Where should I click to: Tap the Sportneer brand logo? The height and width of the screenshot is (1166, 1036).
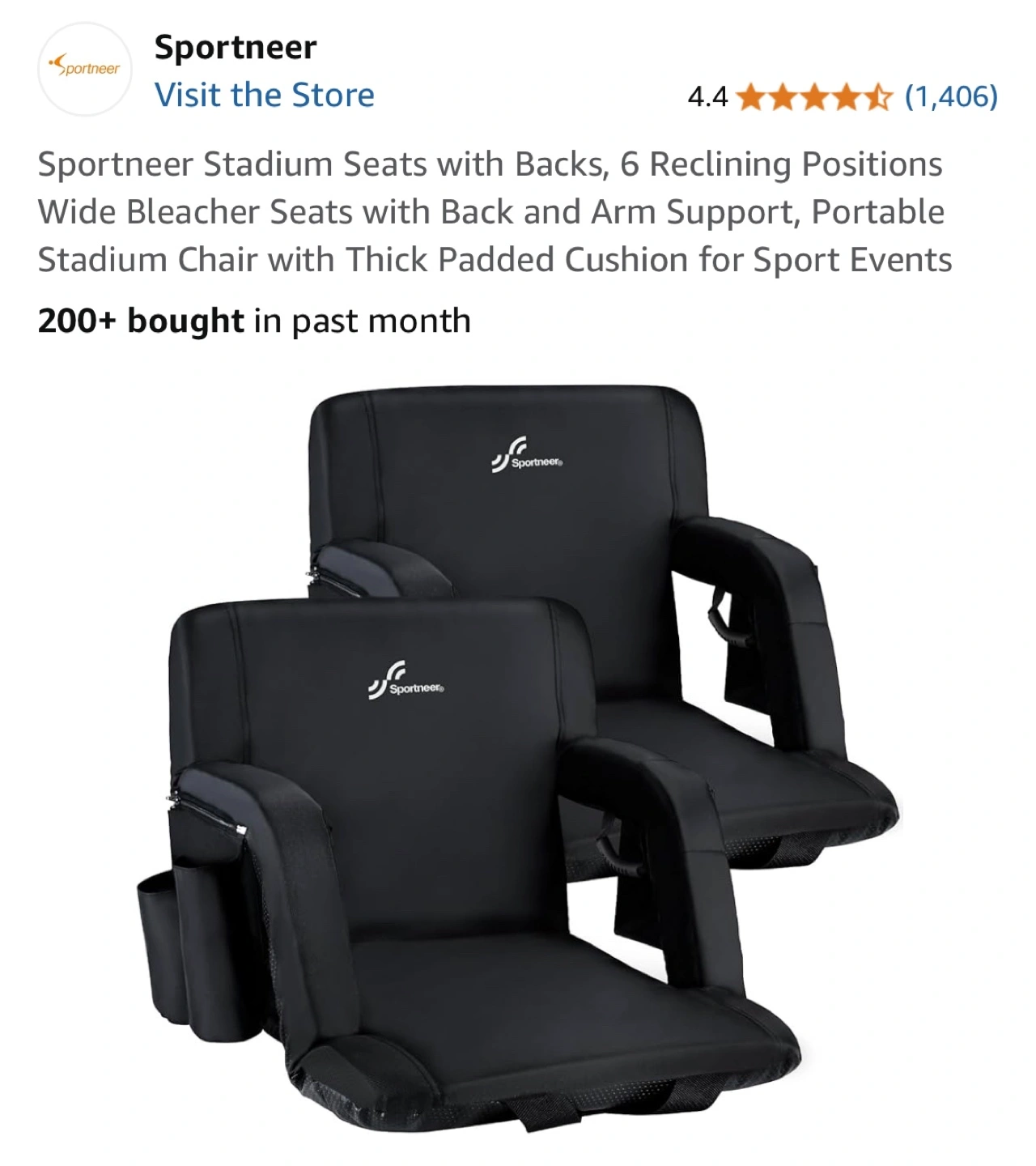point(84,69)
